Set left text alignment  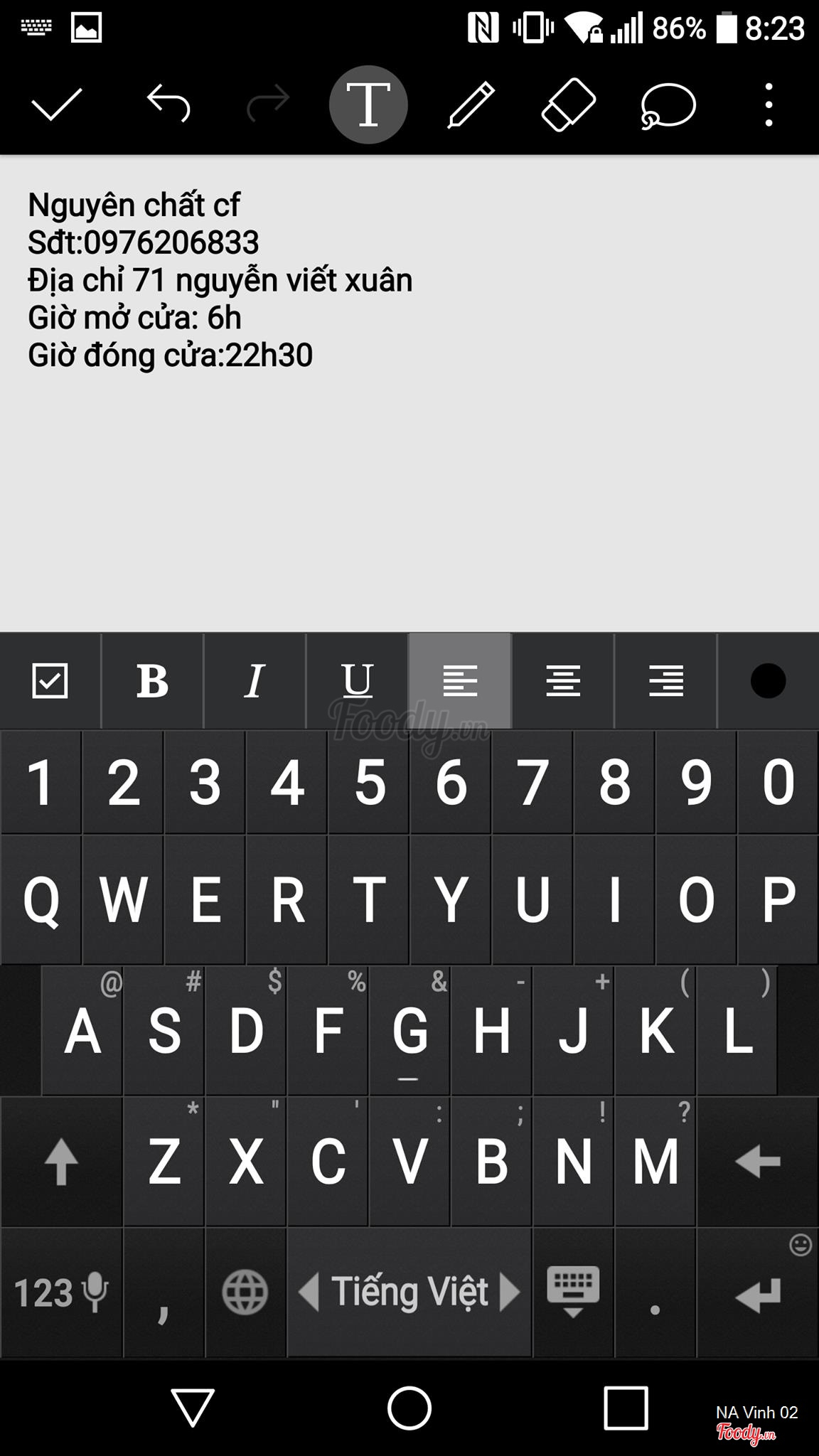460,681
